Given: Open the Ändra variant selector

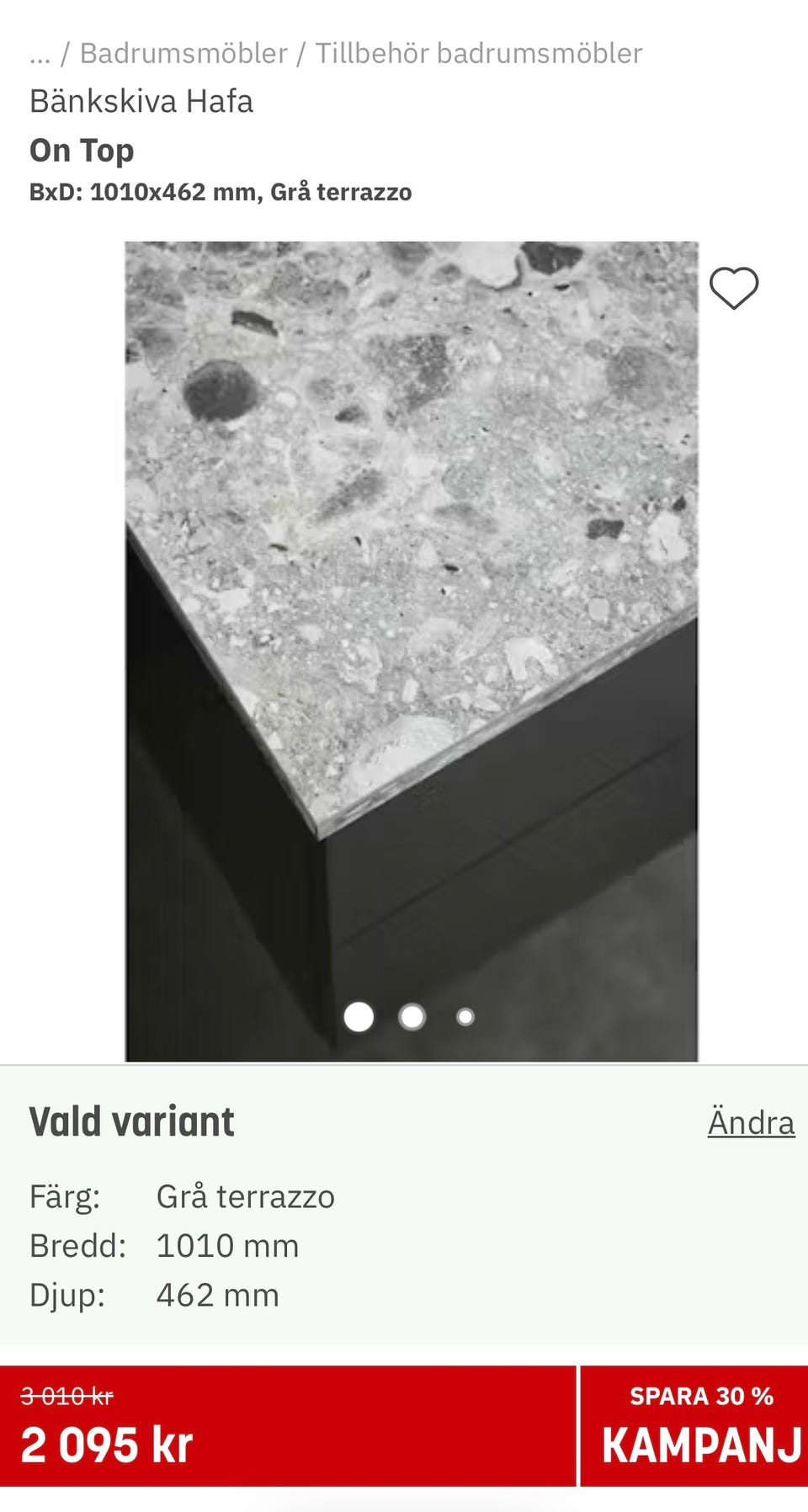Looking at the screenshot, I should tap(750, 1121).
